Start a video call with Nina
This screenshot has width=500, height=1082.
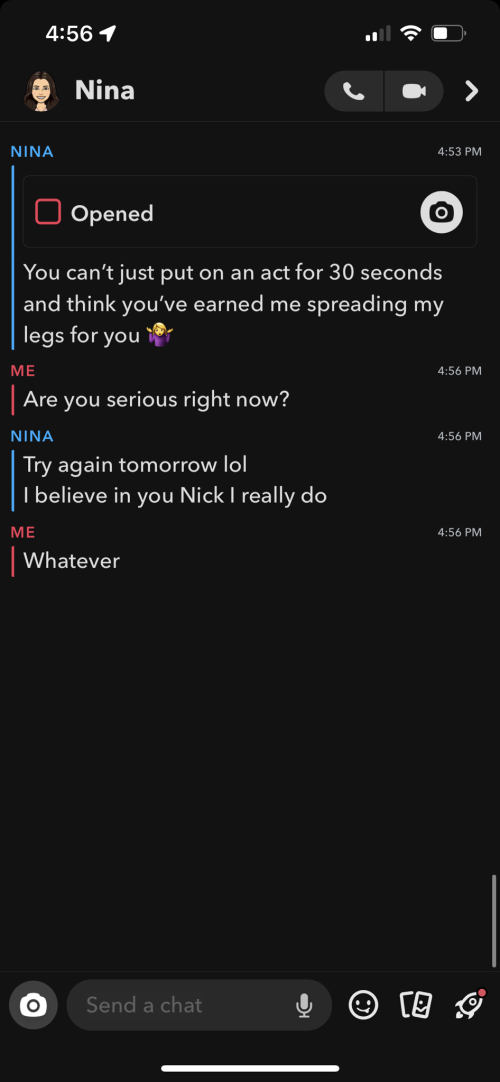click(x=414, y=91)
